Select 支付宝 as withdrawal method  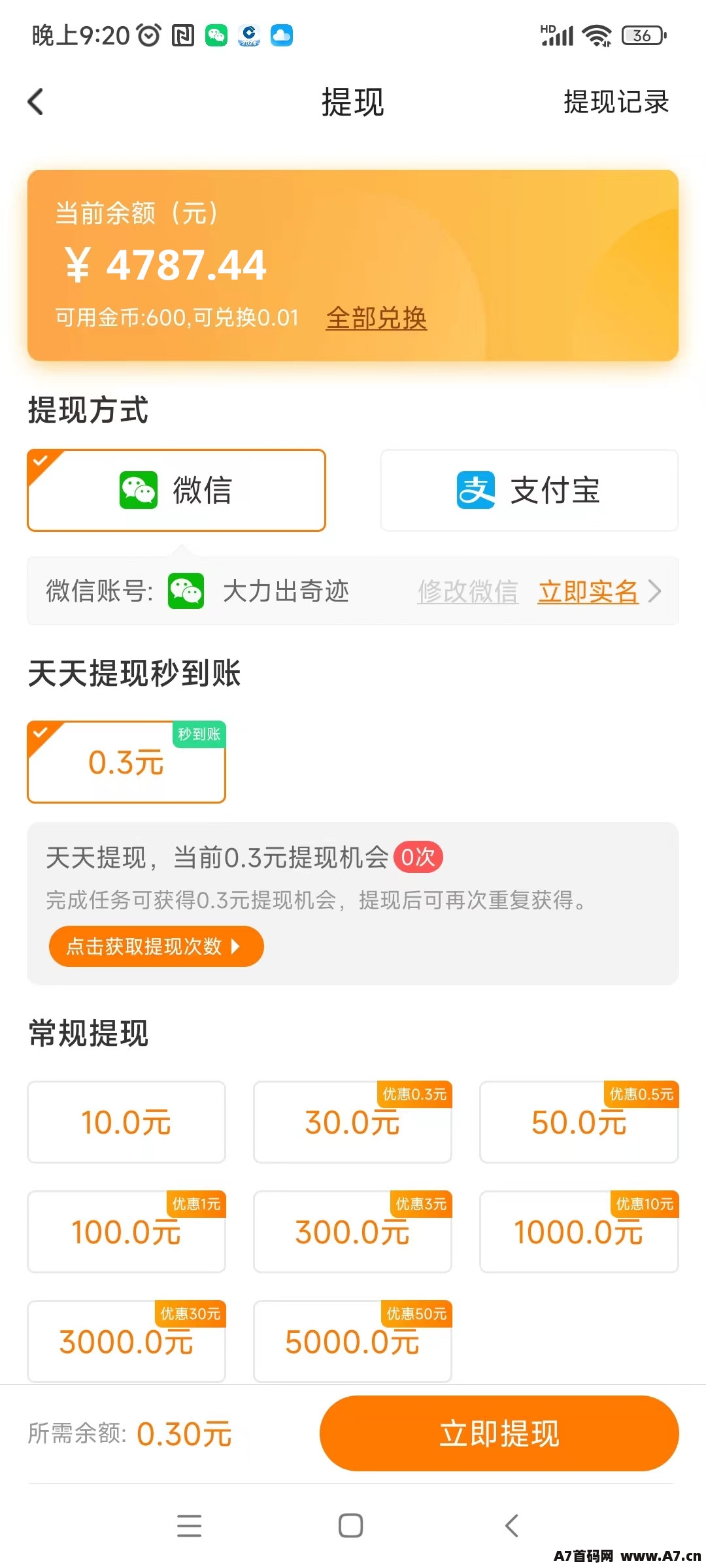pyautogui.click(x=529, y=490)
